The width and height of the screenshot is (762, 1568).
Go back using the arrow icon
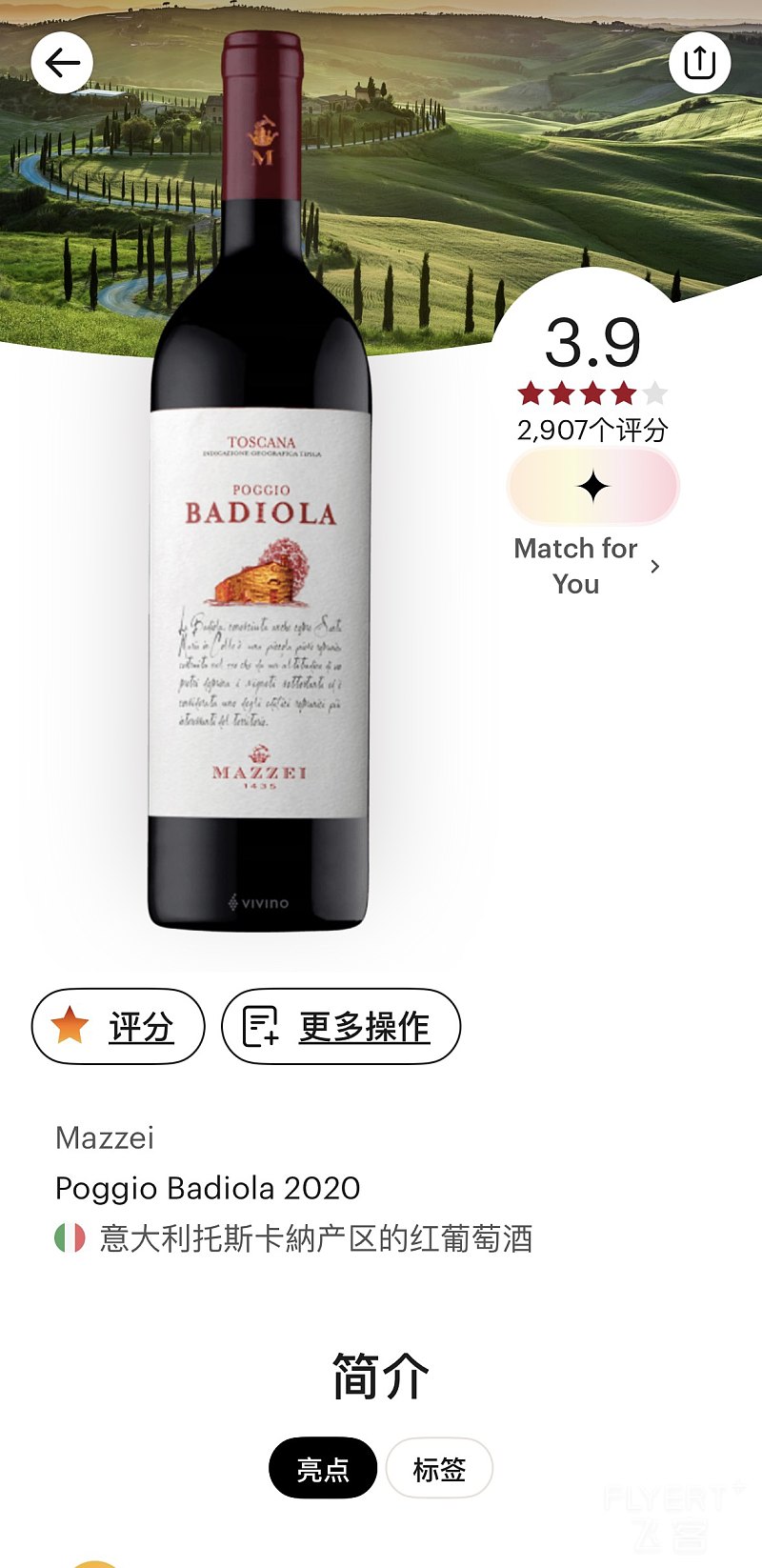point(63,63)
